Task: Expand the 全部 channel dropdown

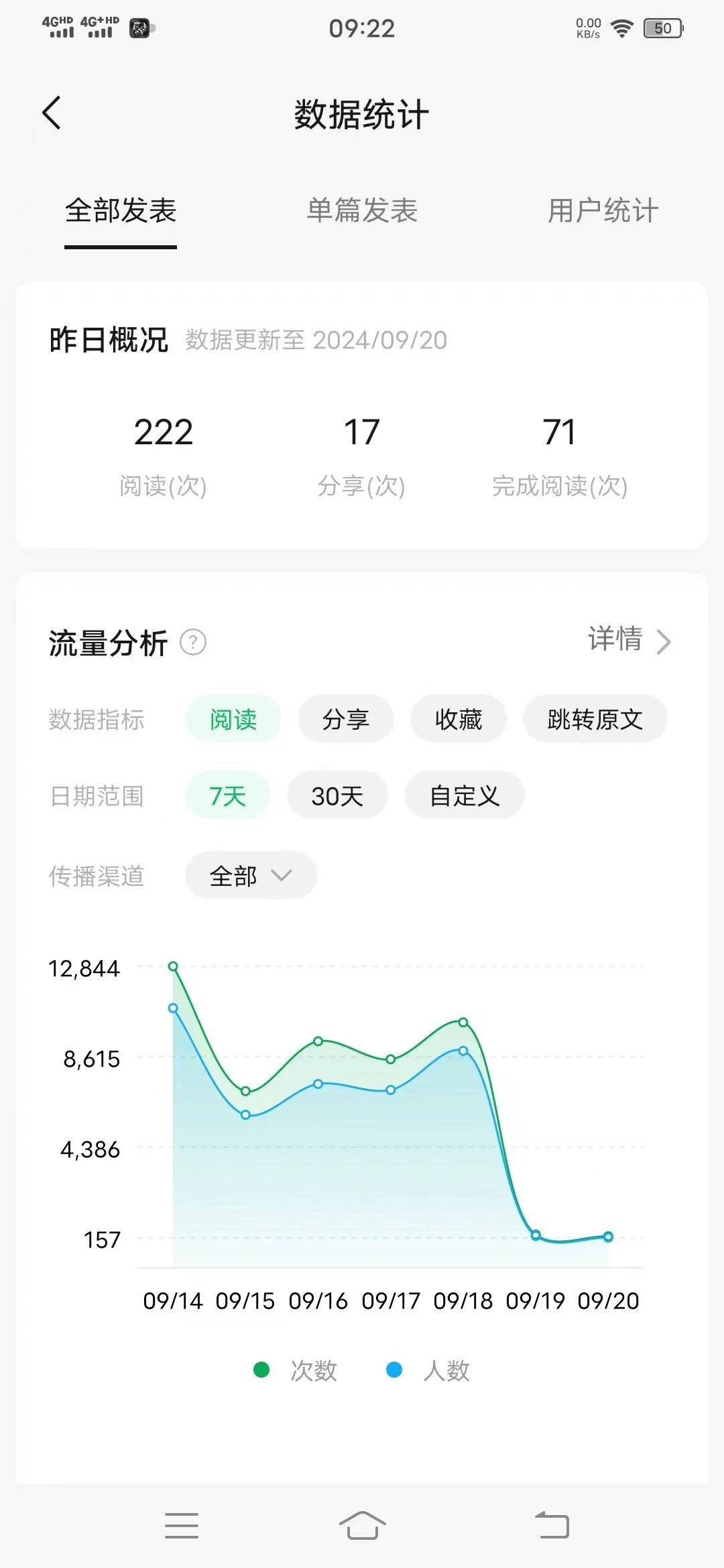Action: 251,875
